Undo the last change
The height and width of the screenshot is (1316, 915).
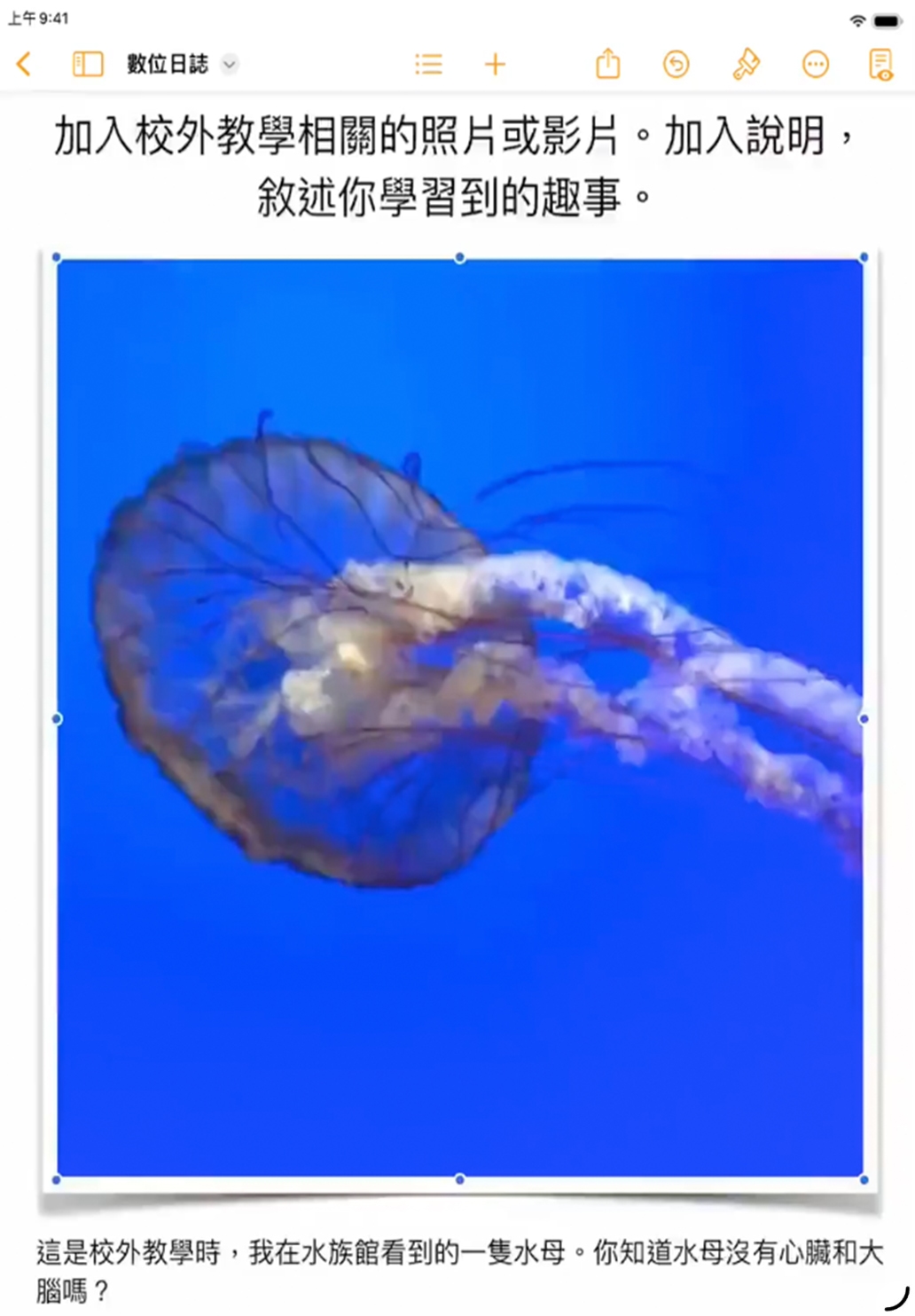coord(676,64)
